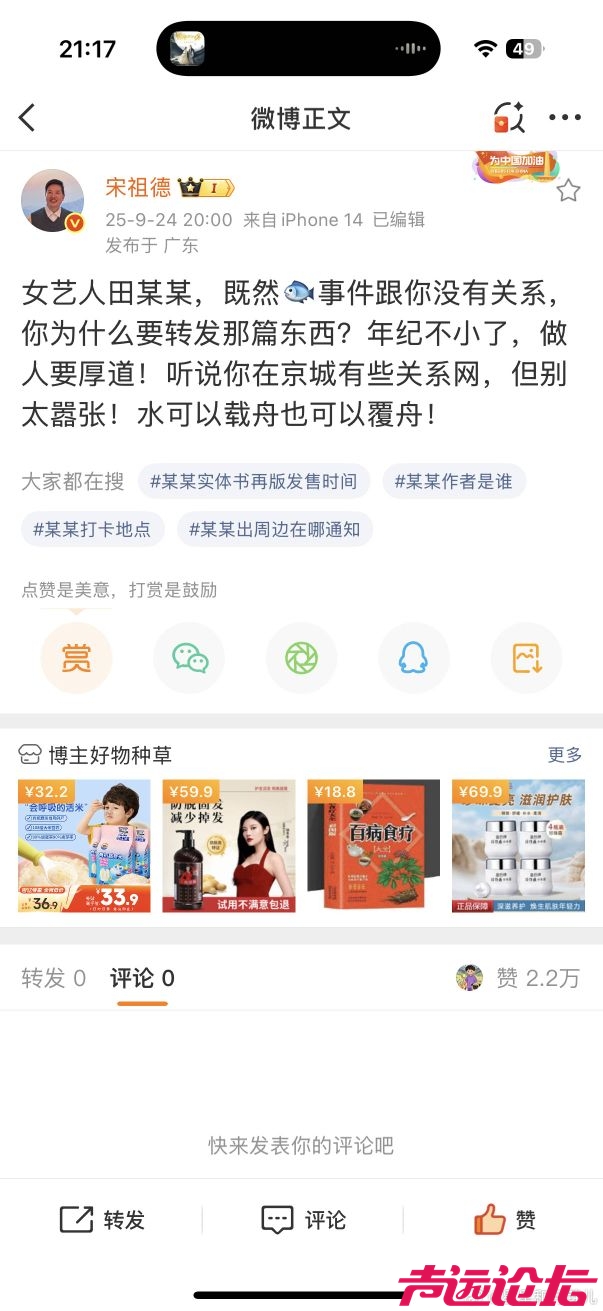Go back from the Weibo post

point(27,118)
